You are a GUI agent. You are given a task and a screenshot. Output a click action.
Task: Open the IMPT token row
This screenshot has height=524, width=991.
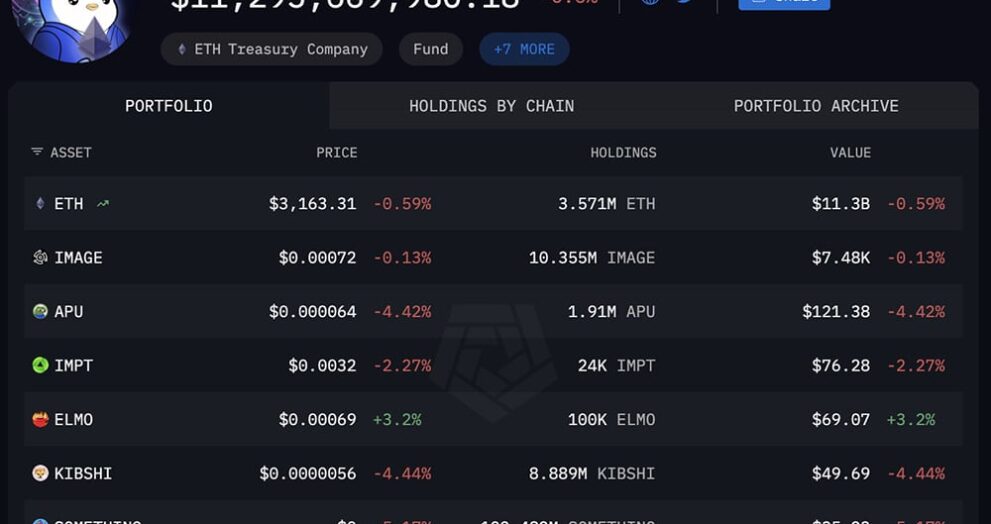tap(72, 366)
